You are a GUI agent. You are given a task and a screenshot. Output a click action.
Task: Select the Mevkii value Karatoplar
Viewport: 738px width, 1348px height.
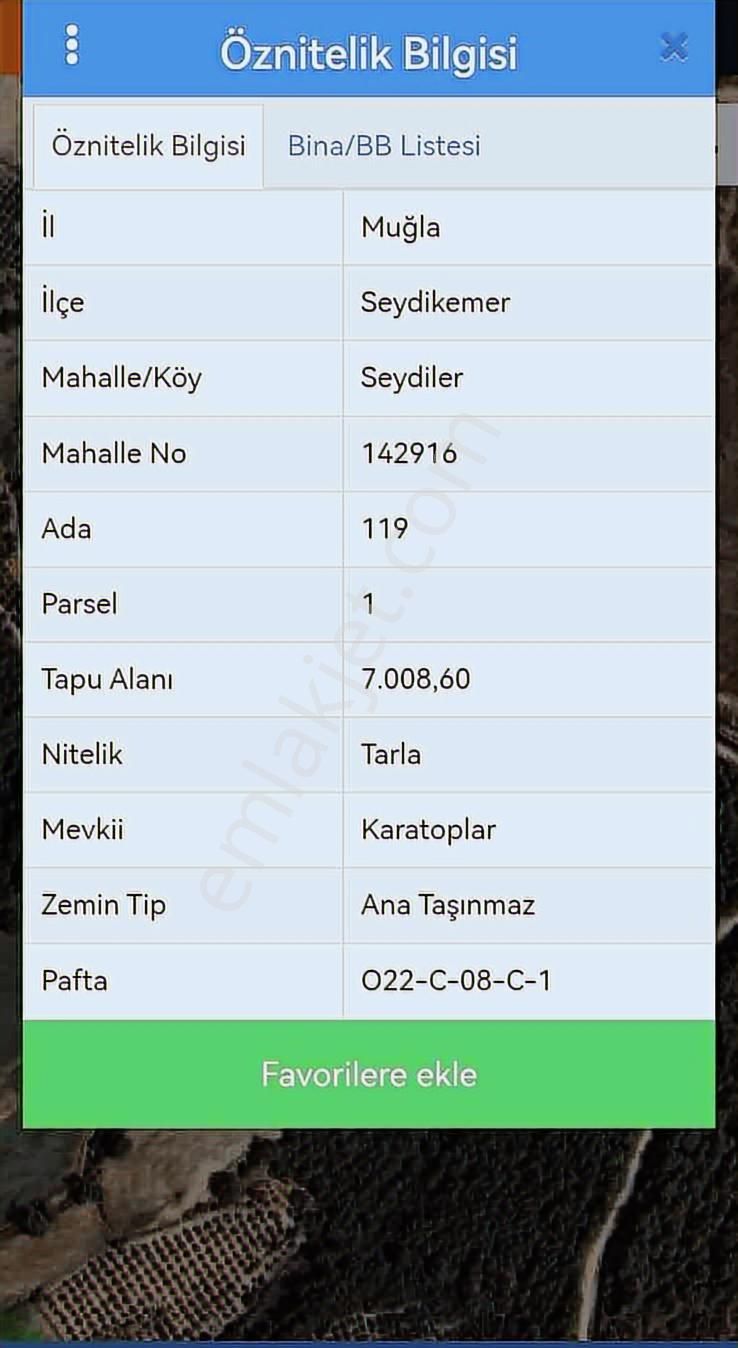(x=428, y=830)
